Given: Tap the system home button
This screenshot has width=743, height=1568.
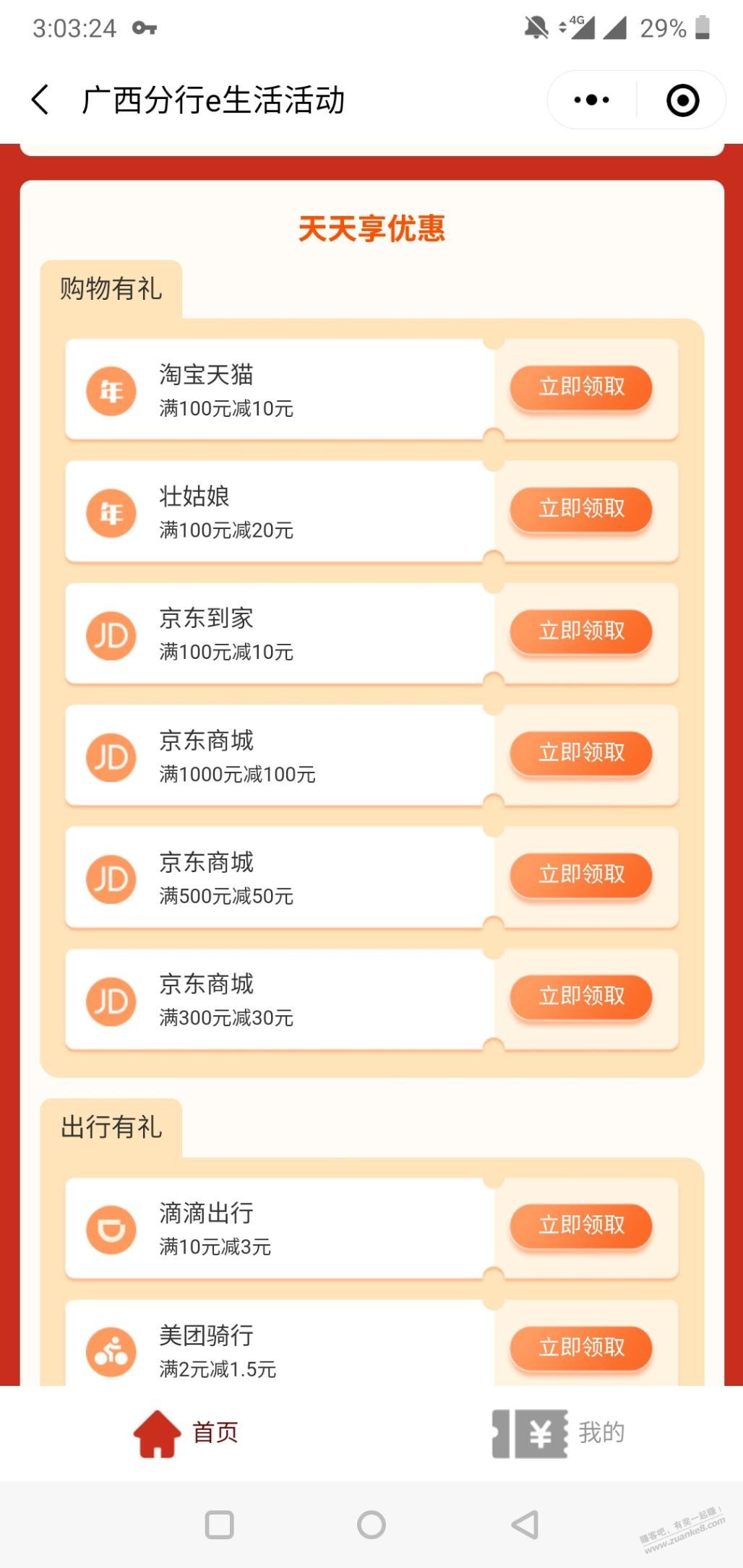Looking at the screenshot, I should [x=371, y=1525].
